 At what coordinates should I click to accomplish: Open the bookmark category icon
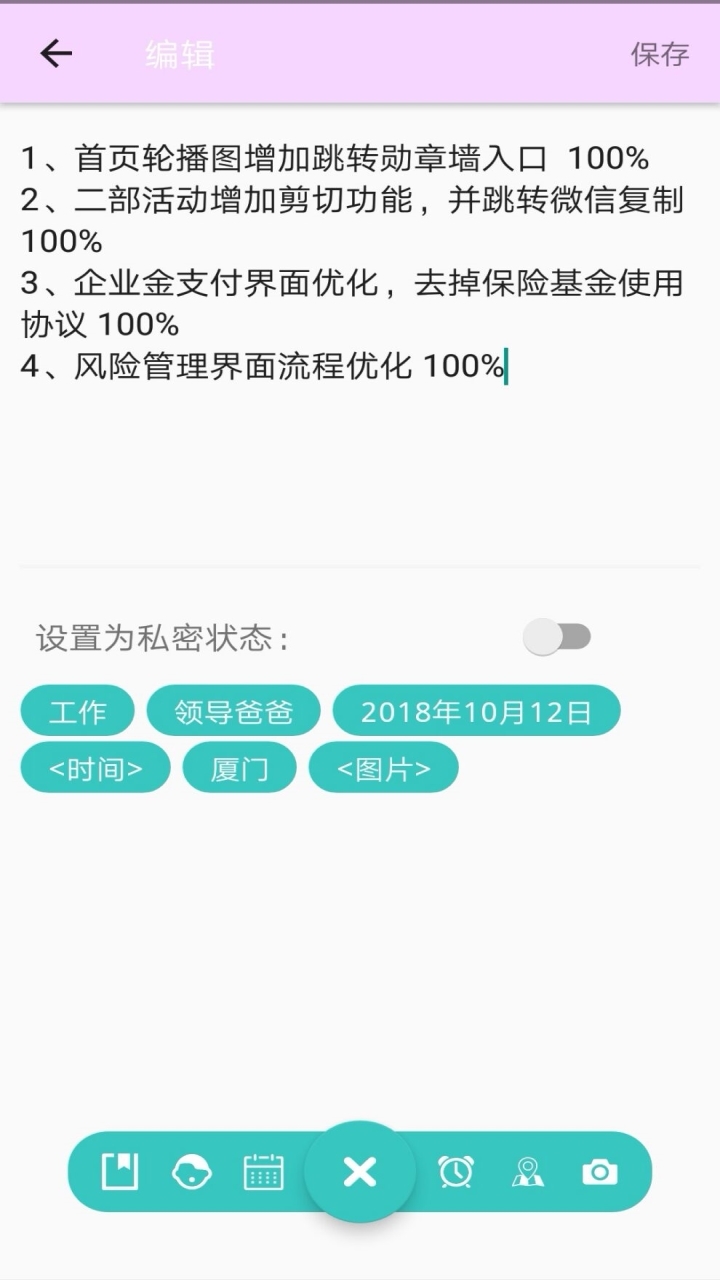[x=120, y=1171]
